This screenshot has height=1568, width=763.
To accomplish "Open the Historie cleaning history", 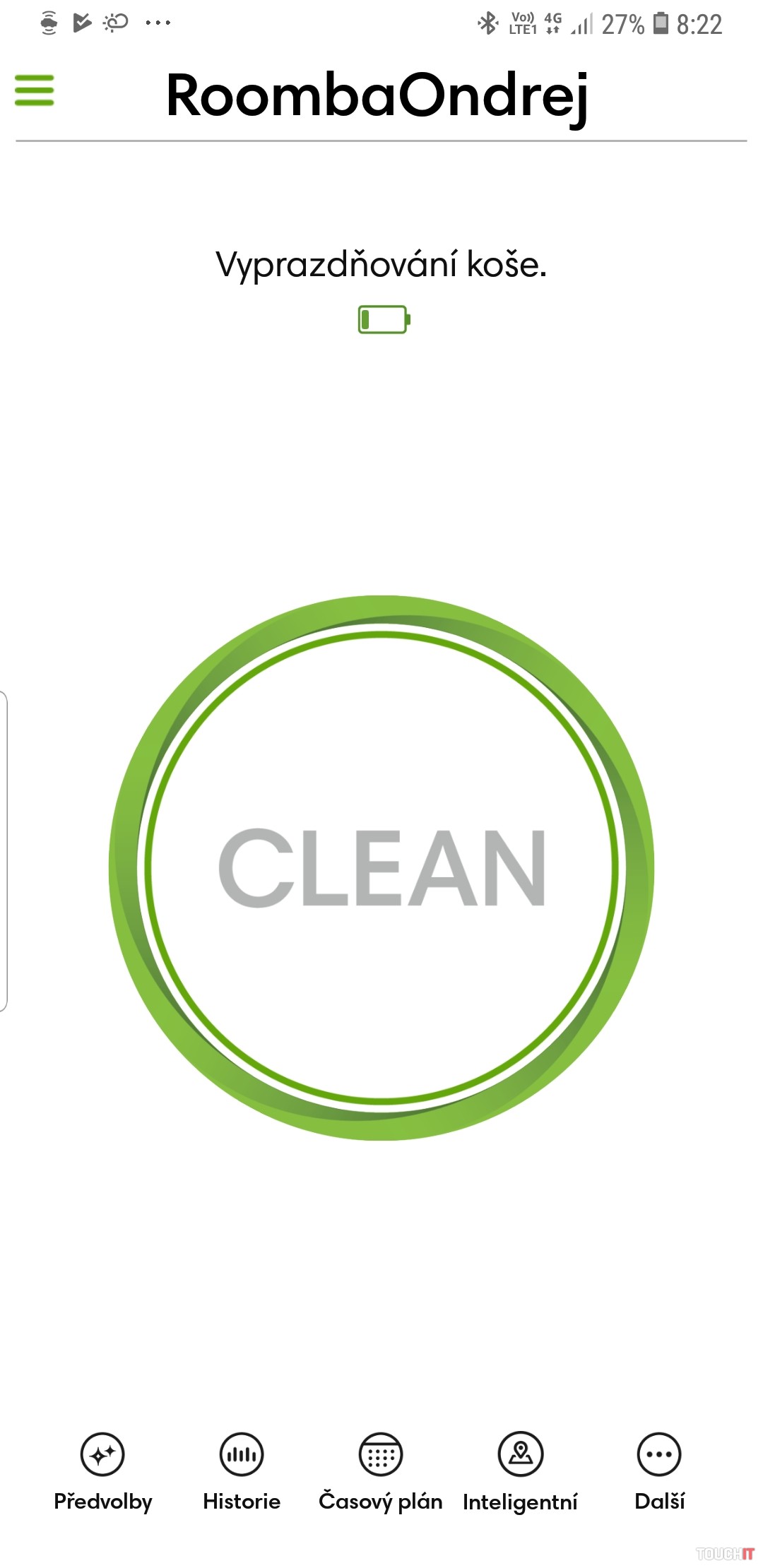I will point(242,1469).
